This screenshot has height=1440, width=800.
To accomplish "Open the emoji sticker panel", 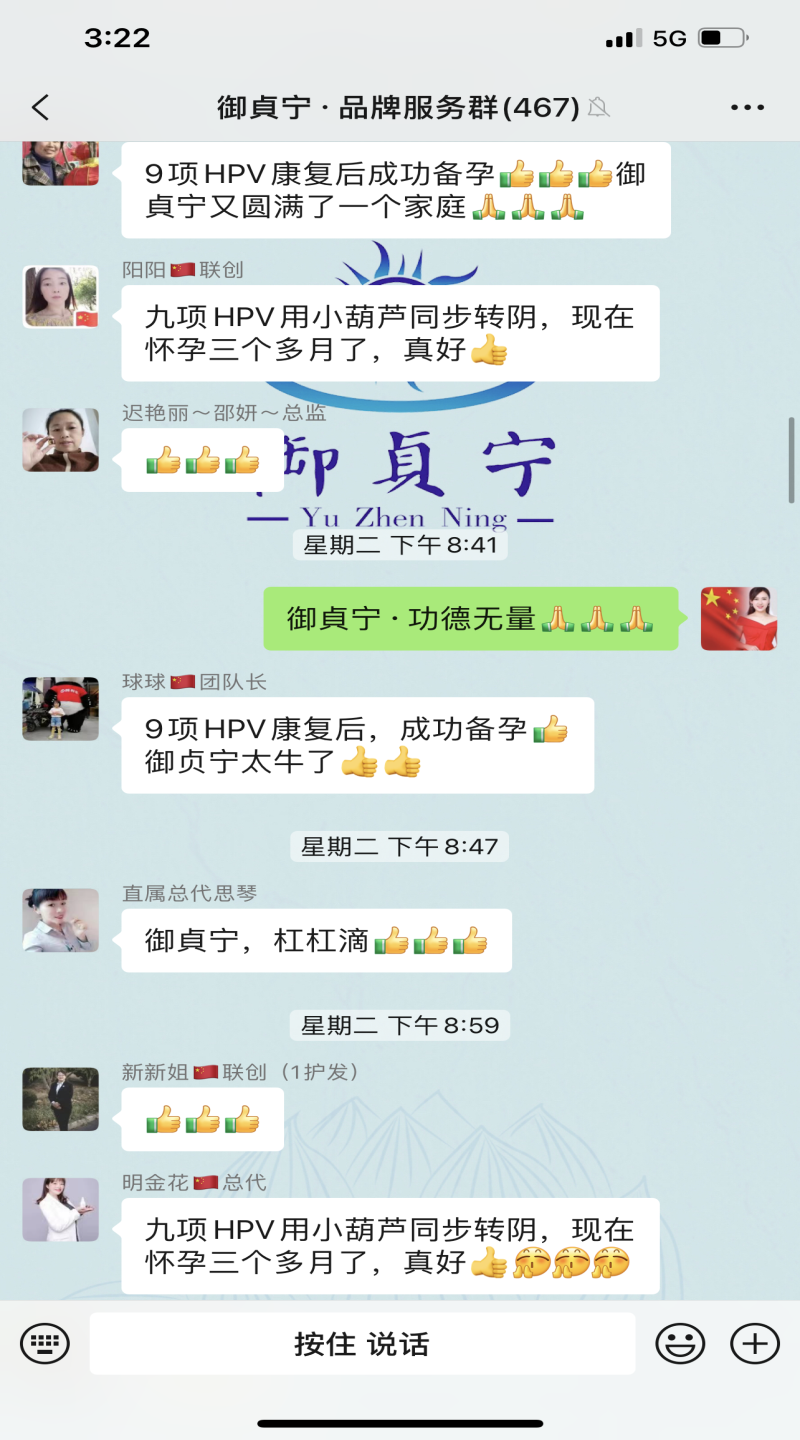I will point(680,1343).
